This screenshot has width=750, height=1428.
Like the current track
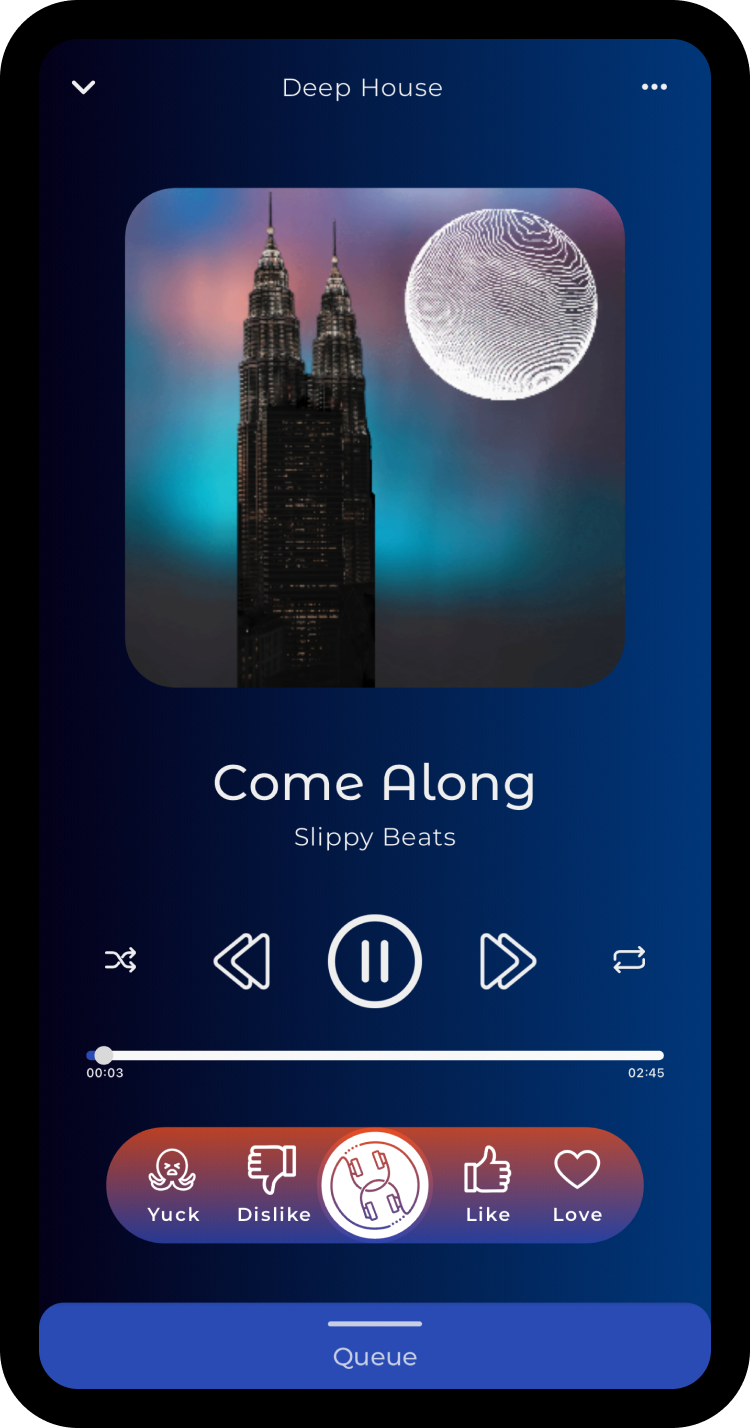[x=488, y=1185]
